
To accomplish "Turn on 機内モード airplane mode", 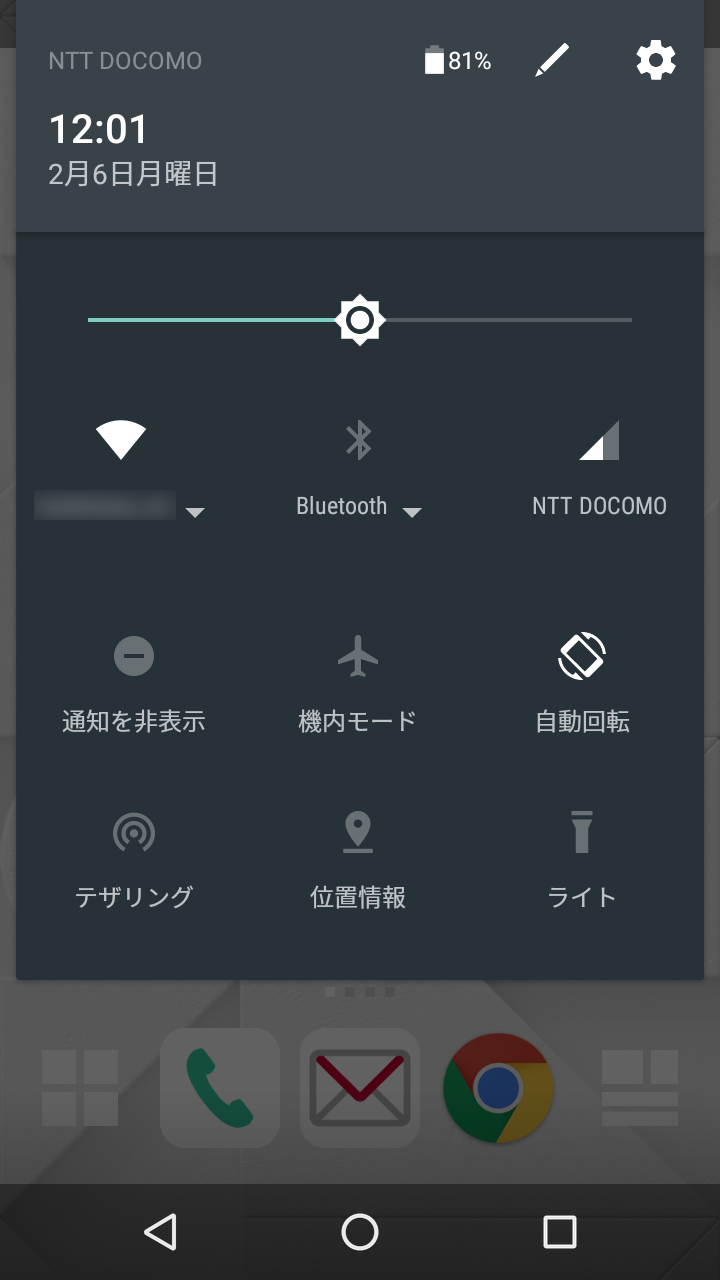I will (358, 658).
